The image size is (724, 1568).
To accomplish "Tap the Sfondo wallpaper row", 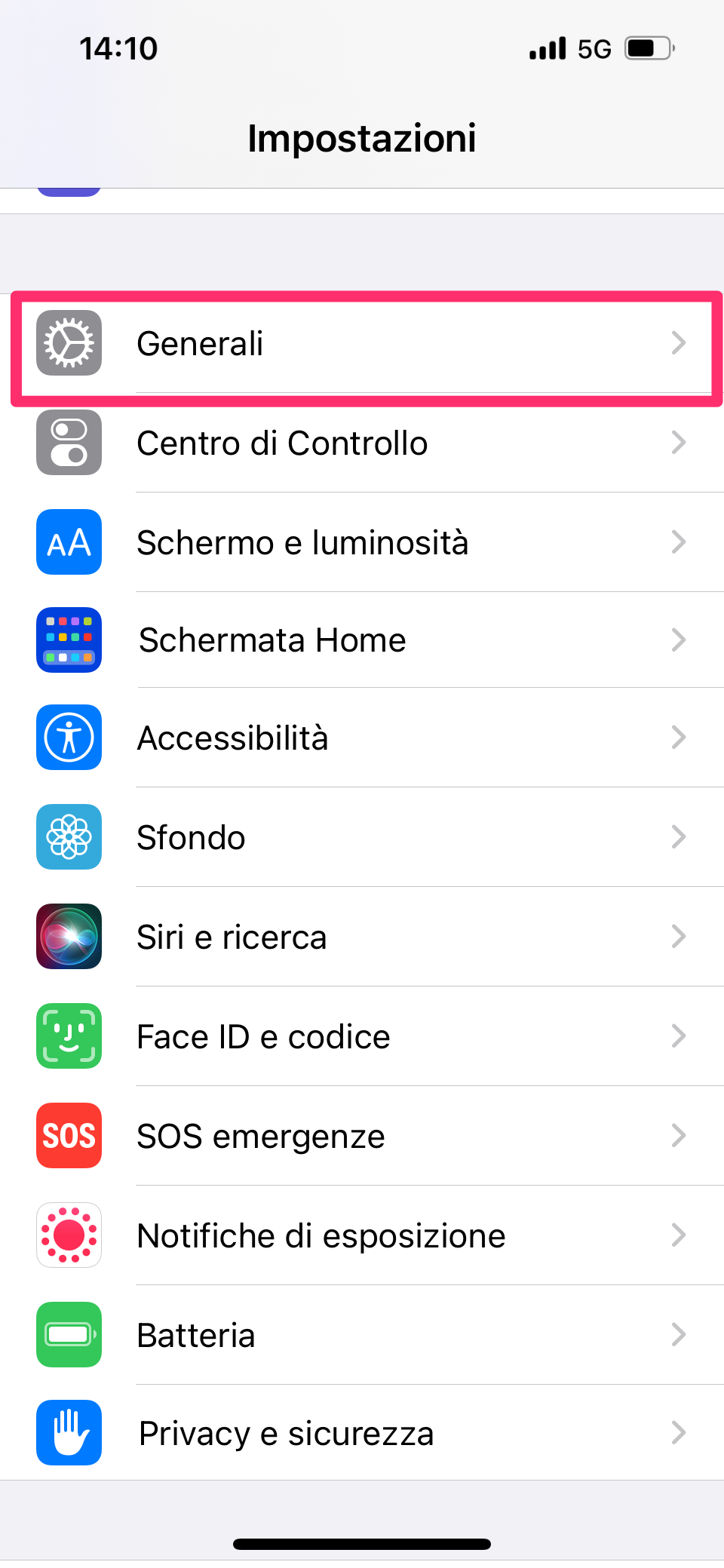I will pyautogui.click(x=362, y=837).
